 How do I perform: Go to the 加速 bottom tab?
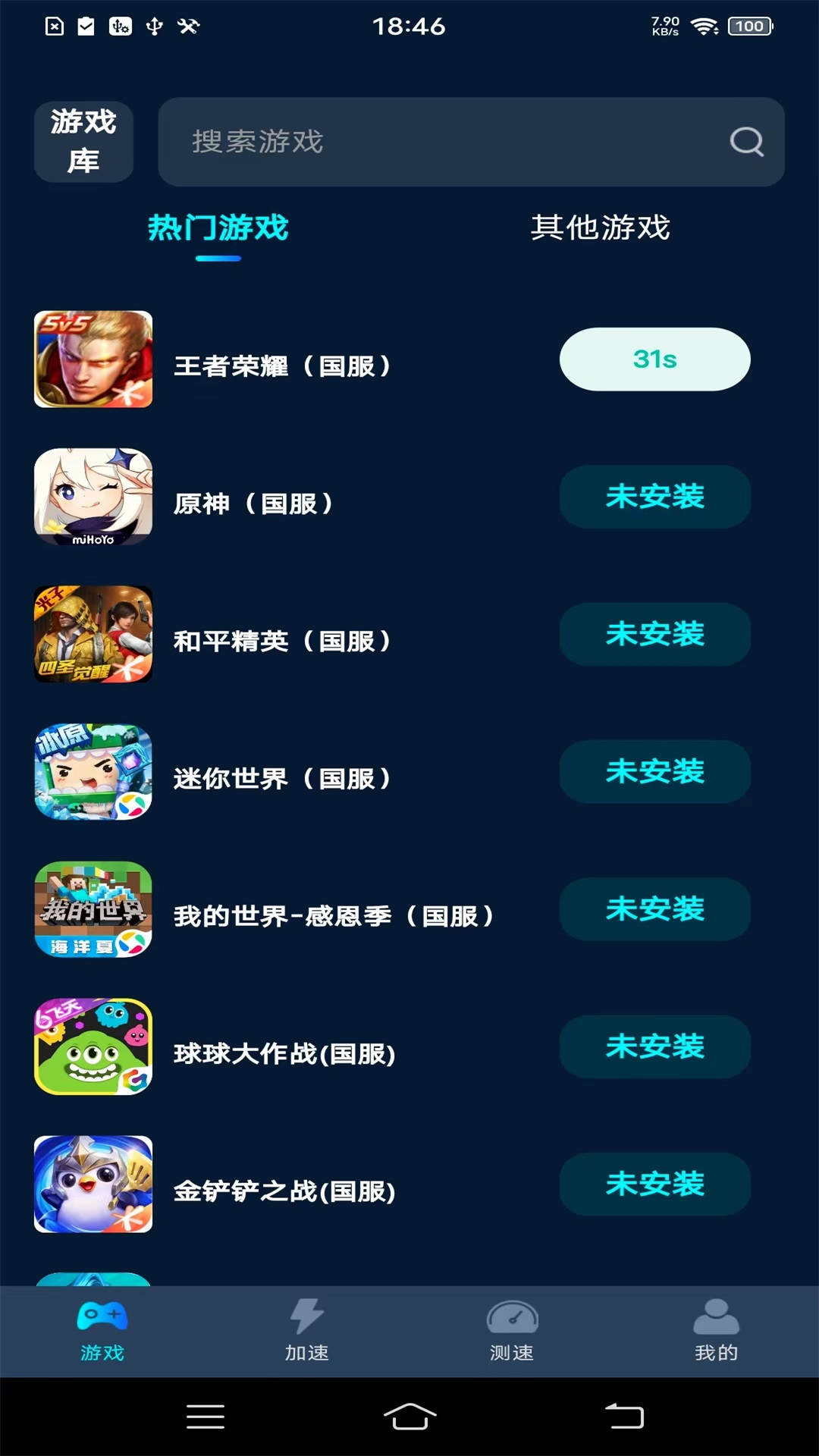(x=306, y=1332)
